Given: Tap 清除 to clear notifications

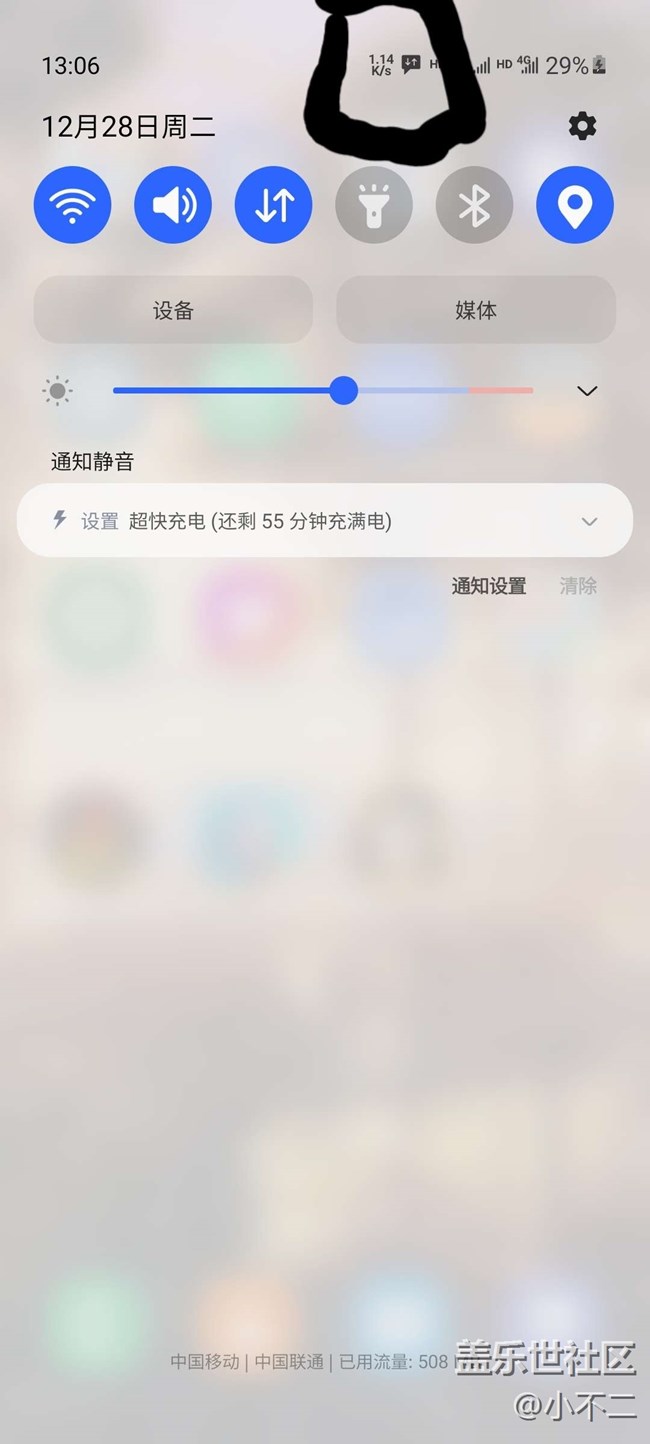Looking at the screenshot, I should 578,586.
